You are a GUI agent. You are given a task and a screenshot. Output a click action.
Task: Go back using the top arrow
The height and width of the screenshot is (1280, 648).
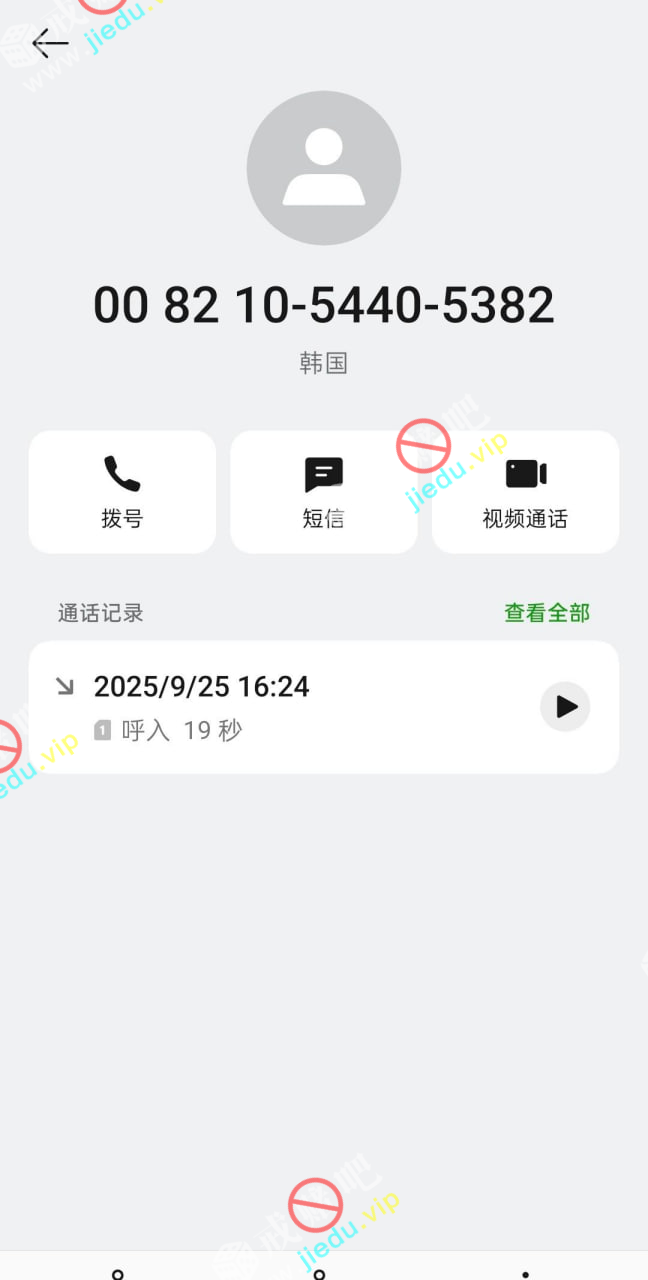coord(50,43)
